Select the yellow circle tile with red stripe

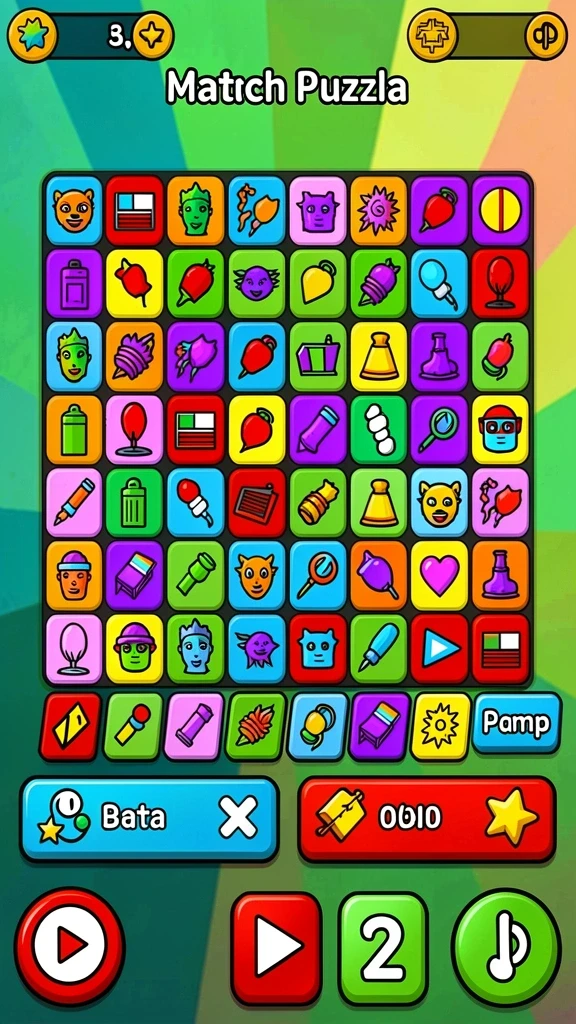(500, 211)
